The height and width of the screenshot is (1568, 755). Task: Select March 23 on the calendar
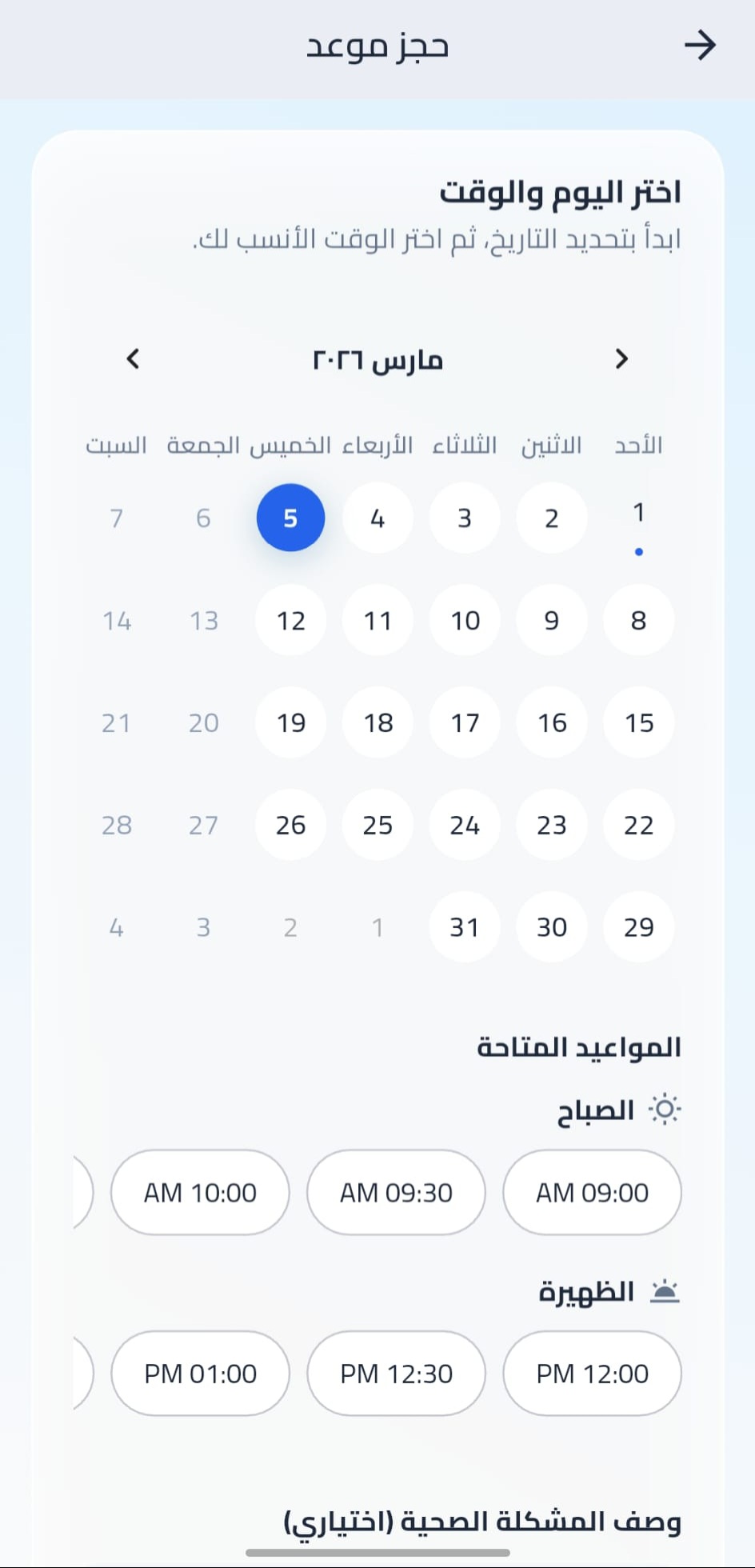(x=551, y=825)
